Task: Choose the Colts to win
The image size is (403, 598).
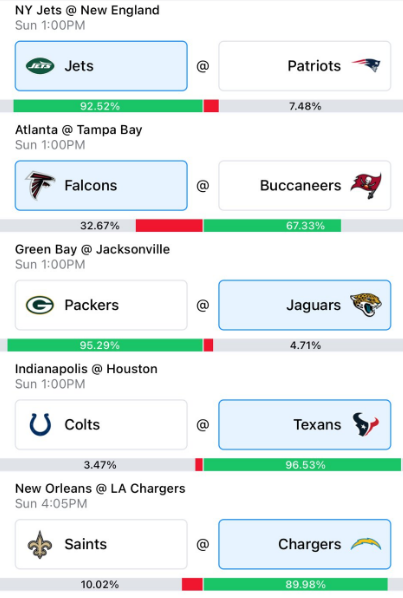Action: click(x=101, y=424)
